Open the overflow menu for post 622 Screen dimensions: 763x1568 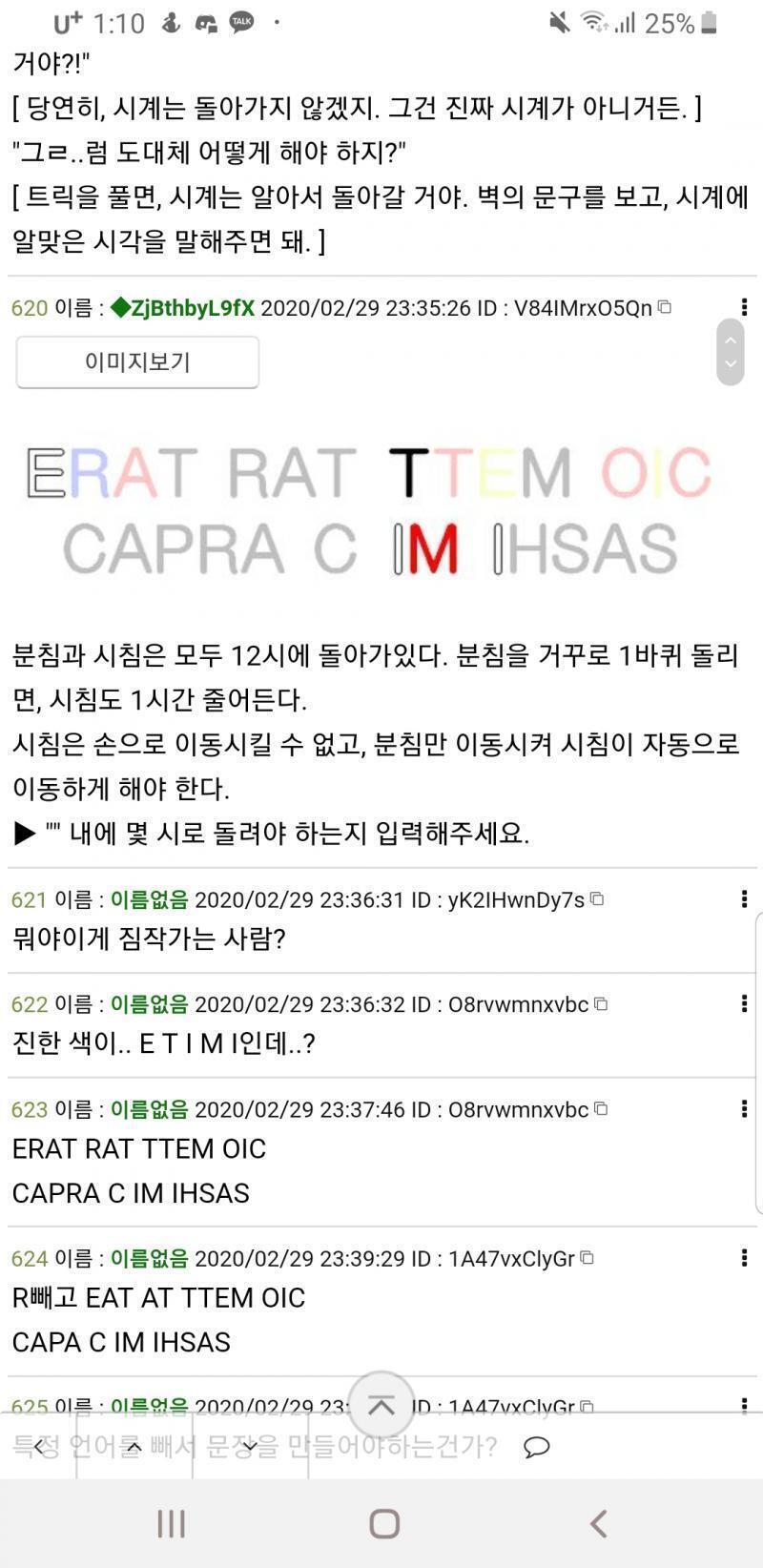tap(744, 1003)
